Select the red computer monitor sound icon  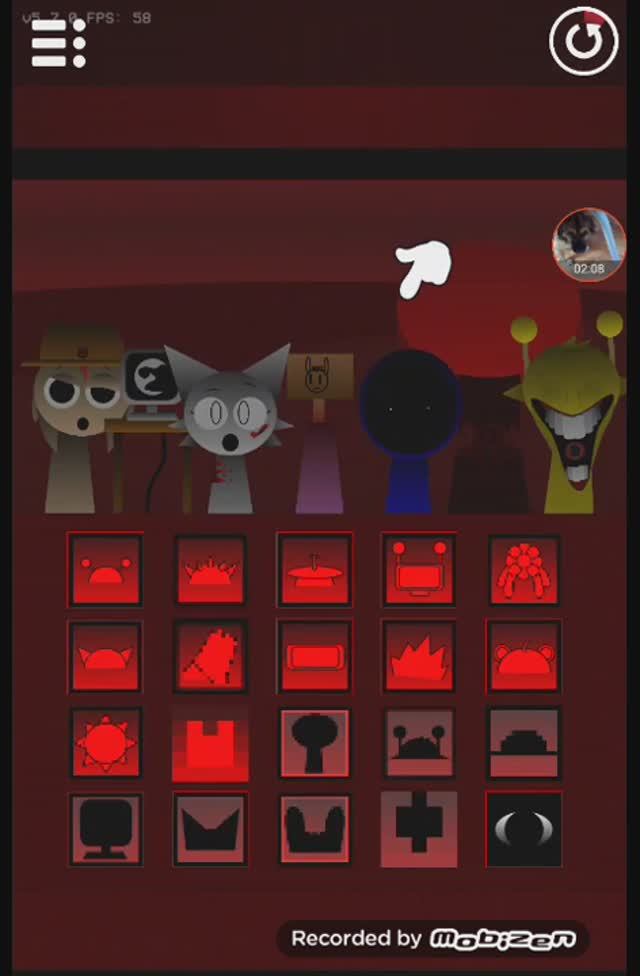(419, 570)
